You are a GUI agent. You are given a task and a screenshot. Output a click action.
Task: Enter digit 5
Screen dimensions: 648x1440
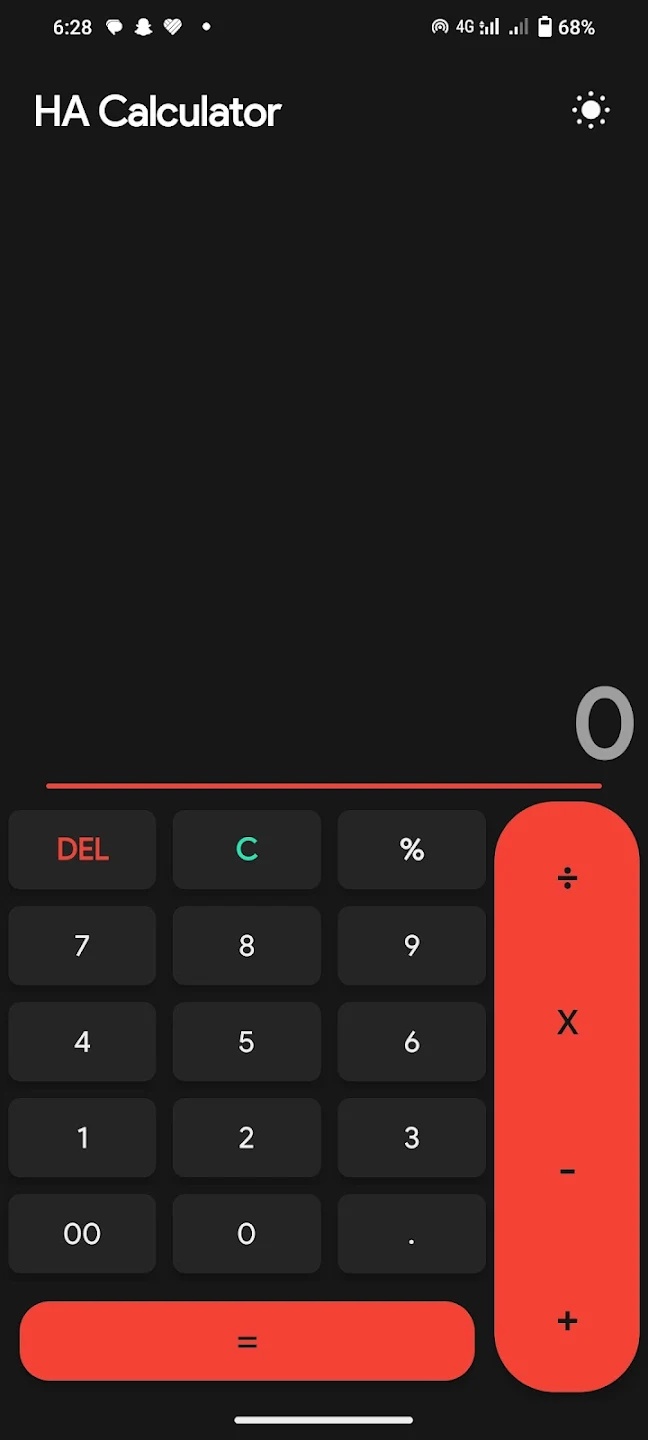(246, 1041)
